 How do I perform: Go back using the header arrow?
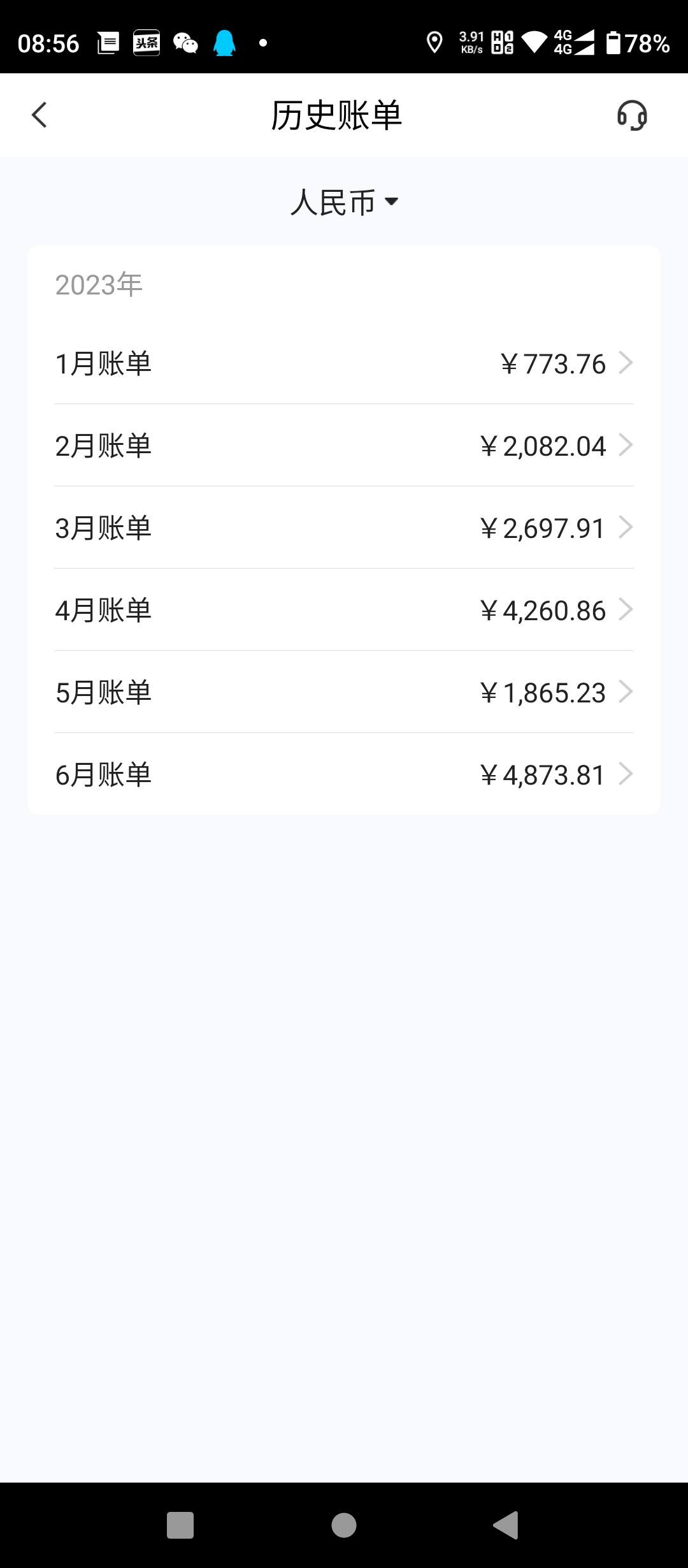(x=39, y=115)
